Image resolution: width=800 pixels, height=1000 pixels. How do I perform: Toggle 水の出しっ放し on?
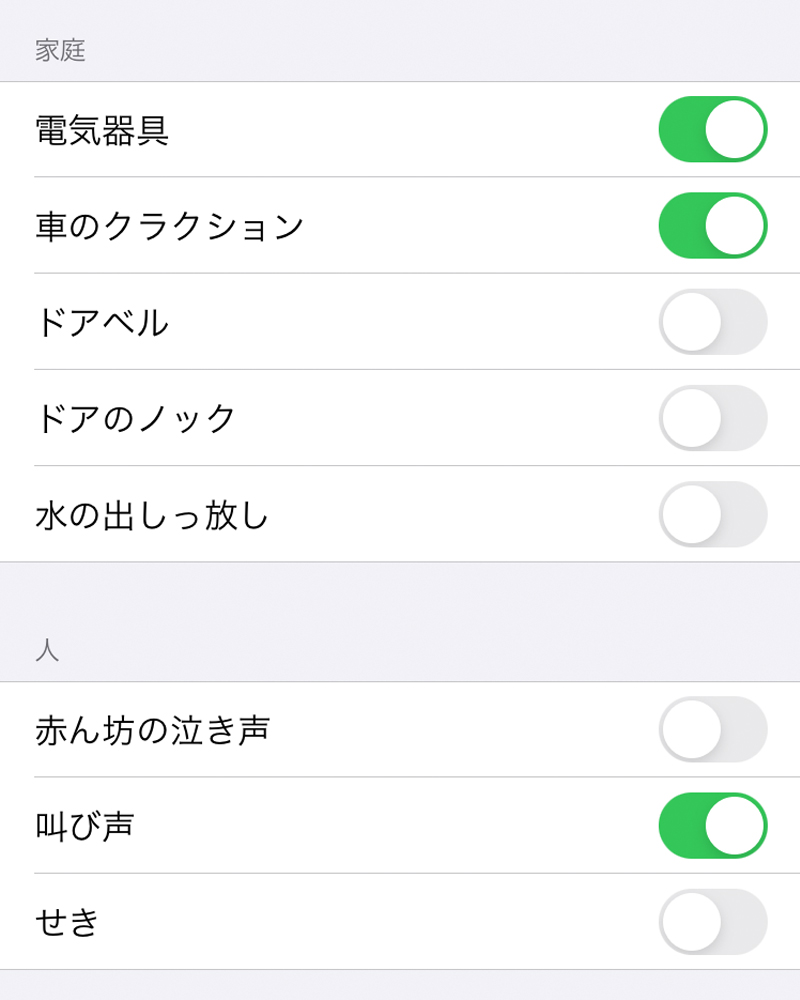coord(712,514)
